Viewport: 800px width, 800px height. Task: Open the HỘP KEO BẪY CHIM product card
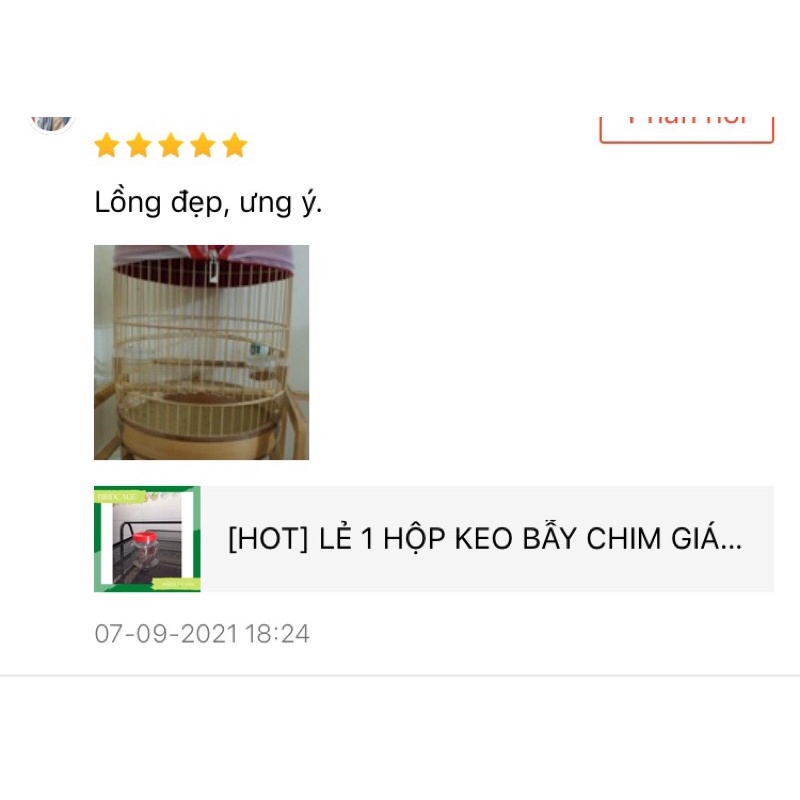point(434,539)
